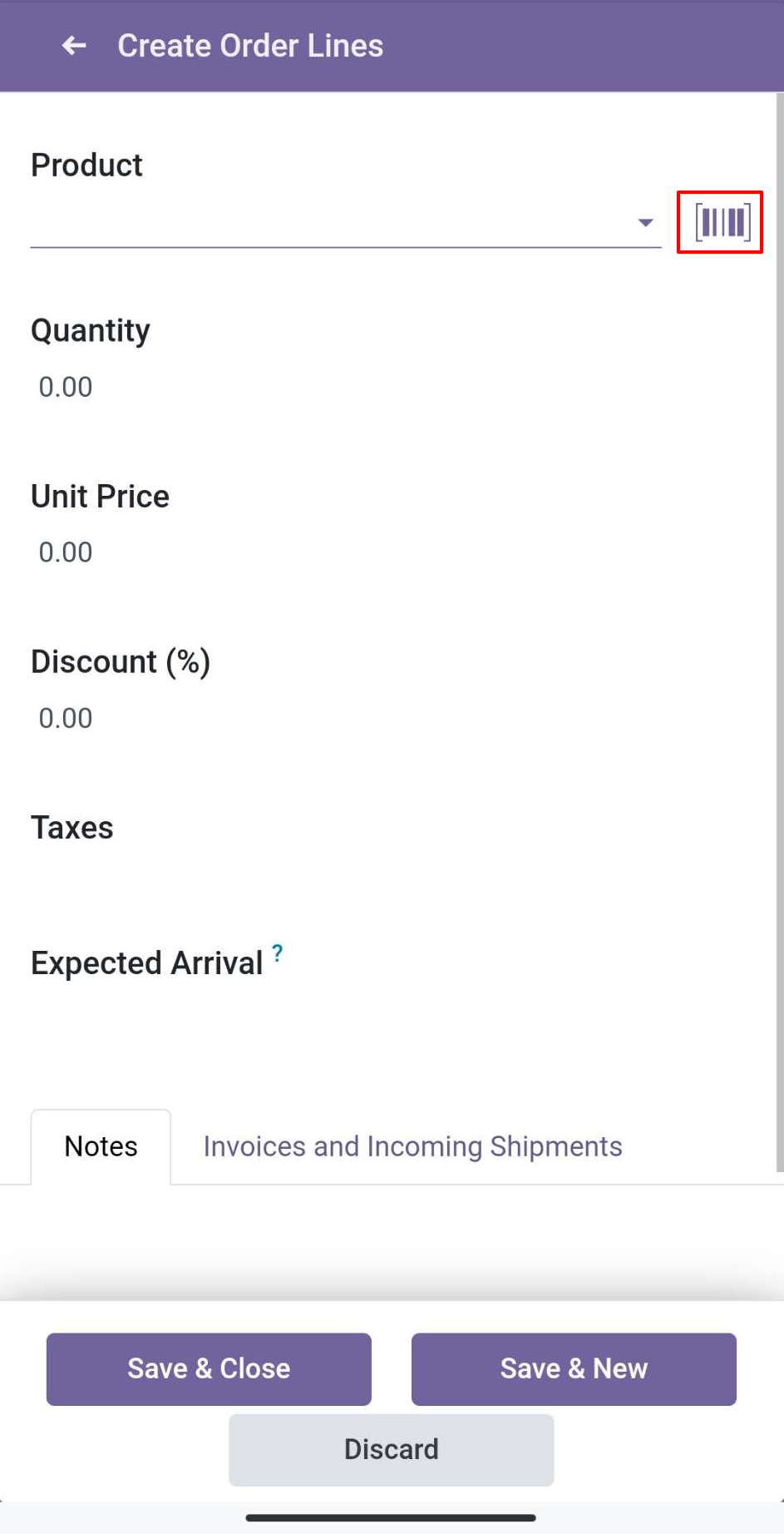Viewport: 784px width, 1534px height.
Task: Discard the order line
Action: tap(392, 1450)
